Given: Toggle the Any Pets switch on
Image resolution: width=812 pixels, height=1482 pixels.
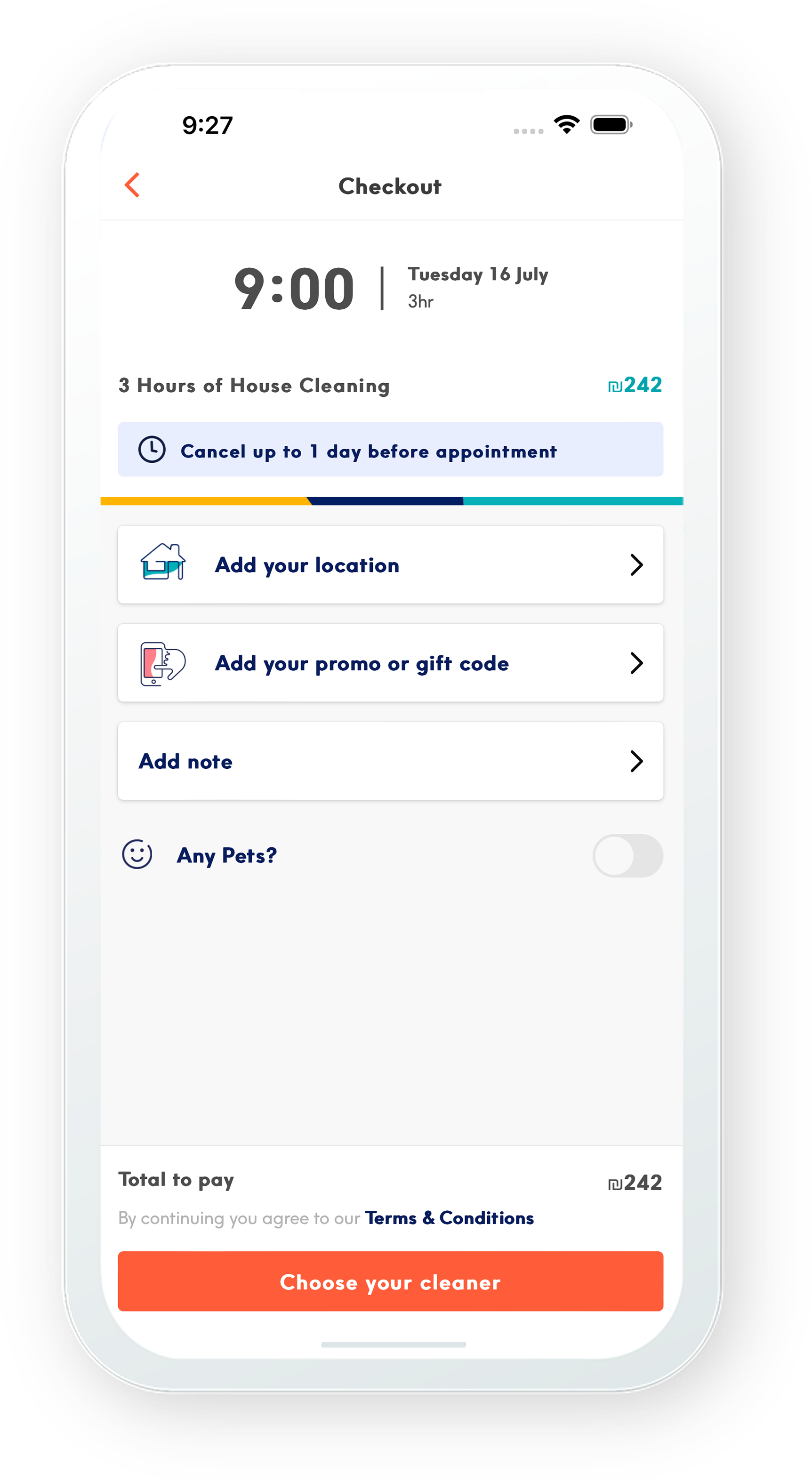Looking at the screenshot, I should tap(627, 855).
